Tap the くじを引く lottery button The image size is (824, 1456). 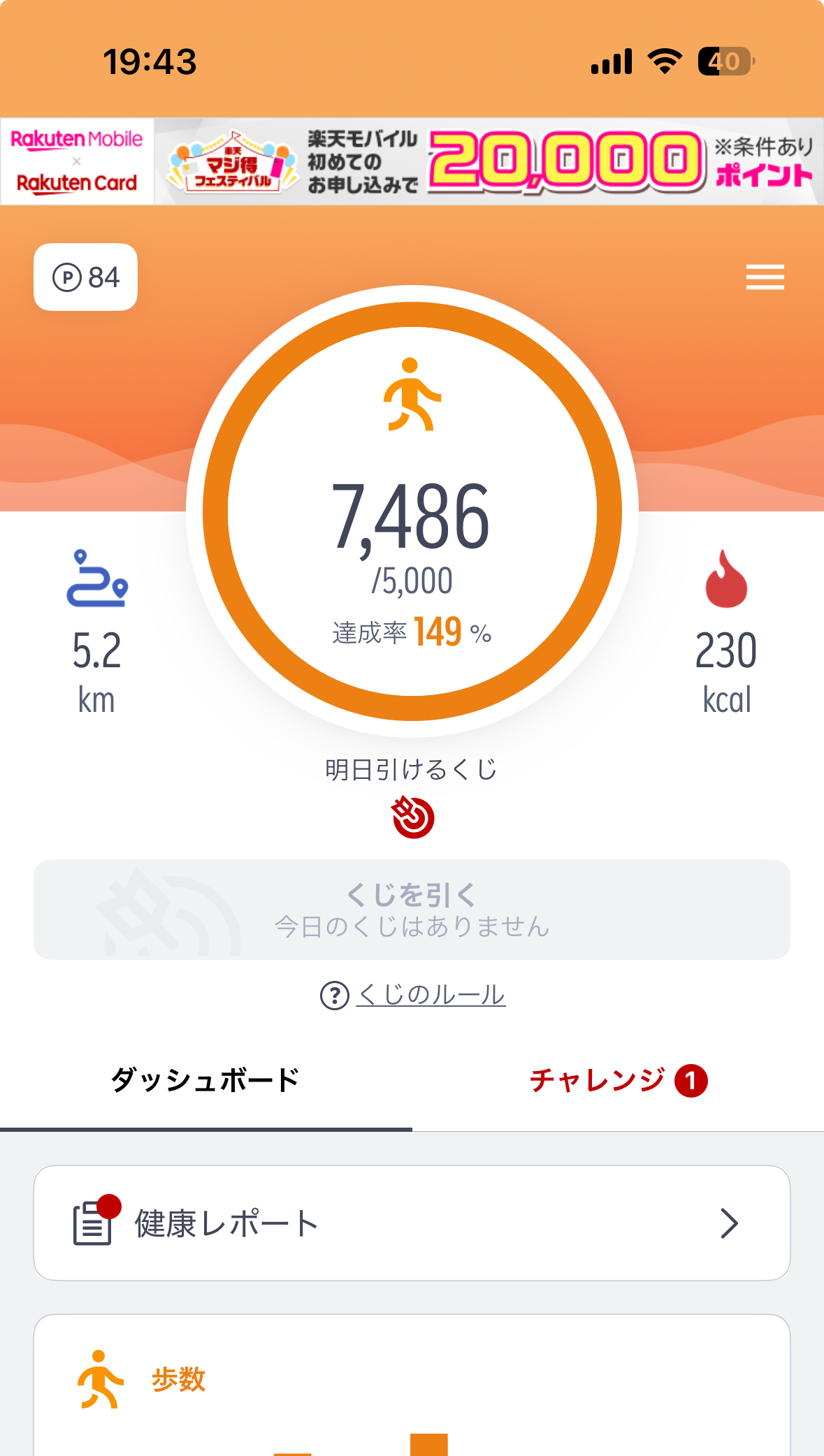pos(412,909)
